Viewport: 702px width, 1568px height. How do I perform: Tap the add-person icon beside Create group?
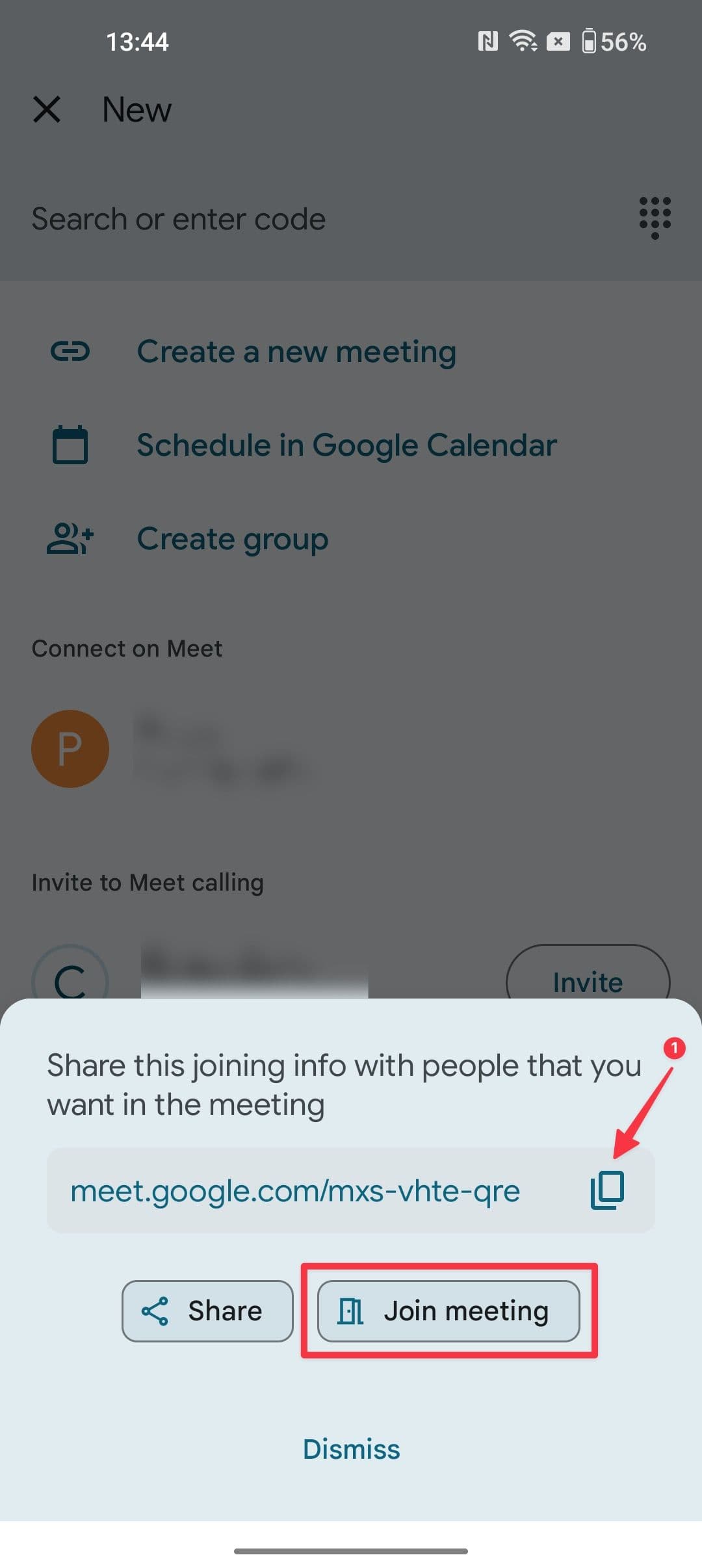[x=70, y=538]
